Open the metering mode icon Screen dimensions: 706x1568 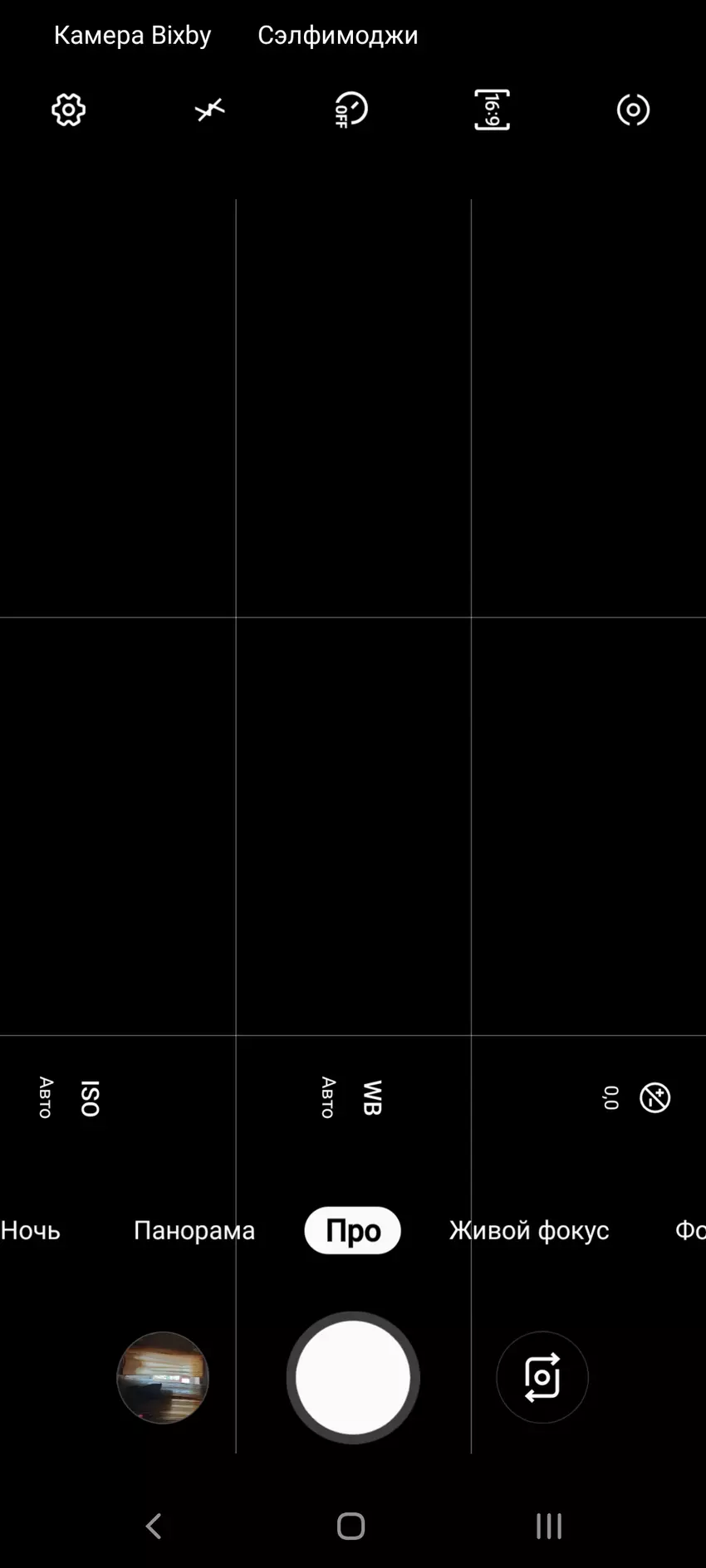[633, 110]
